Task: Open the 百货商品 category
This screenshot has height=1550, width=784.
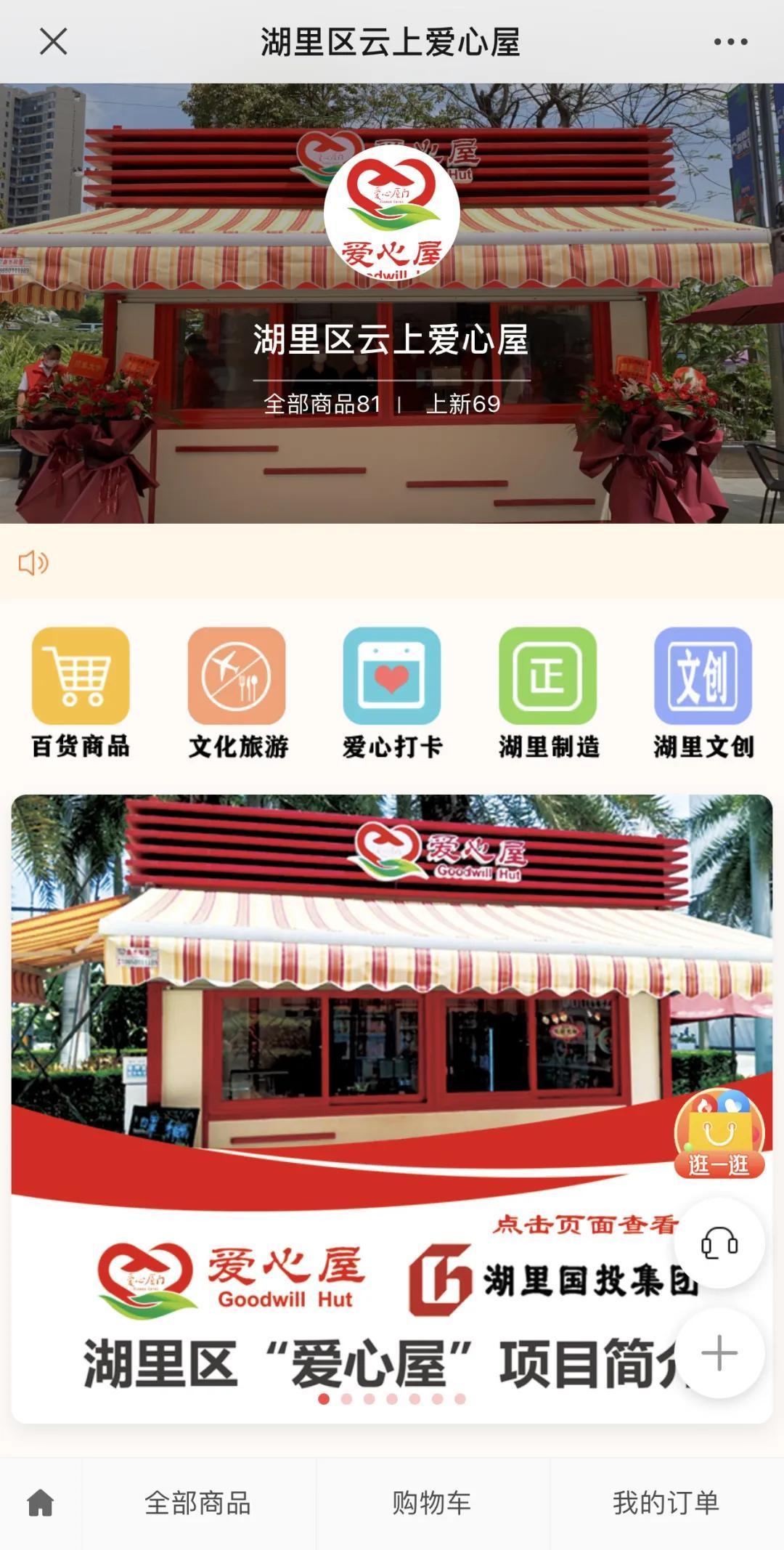Action: (81, 691)
